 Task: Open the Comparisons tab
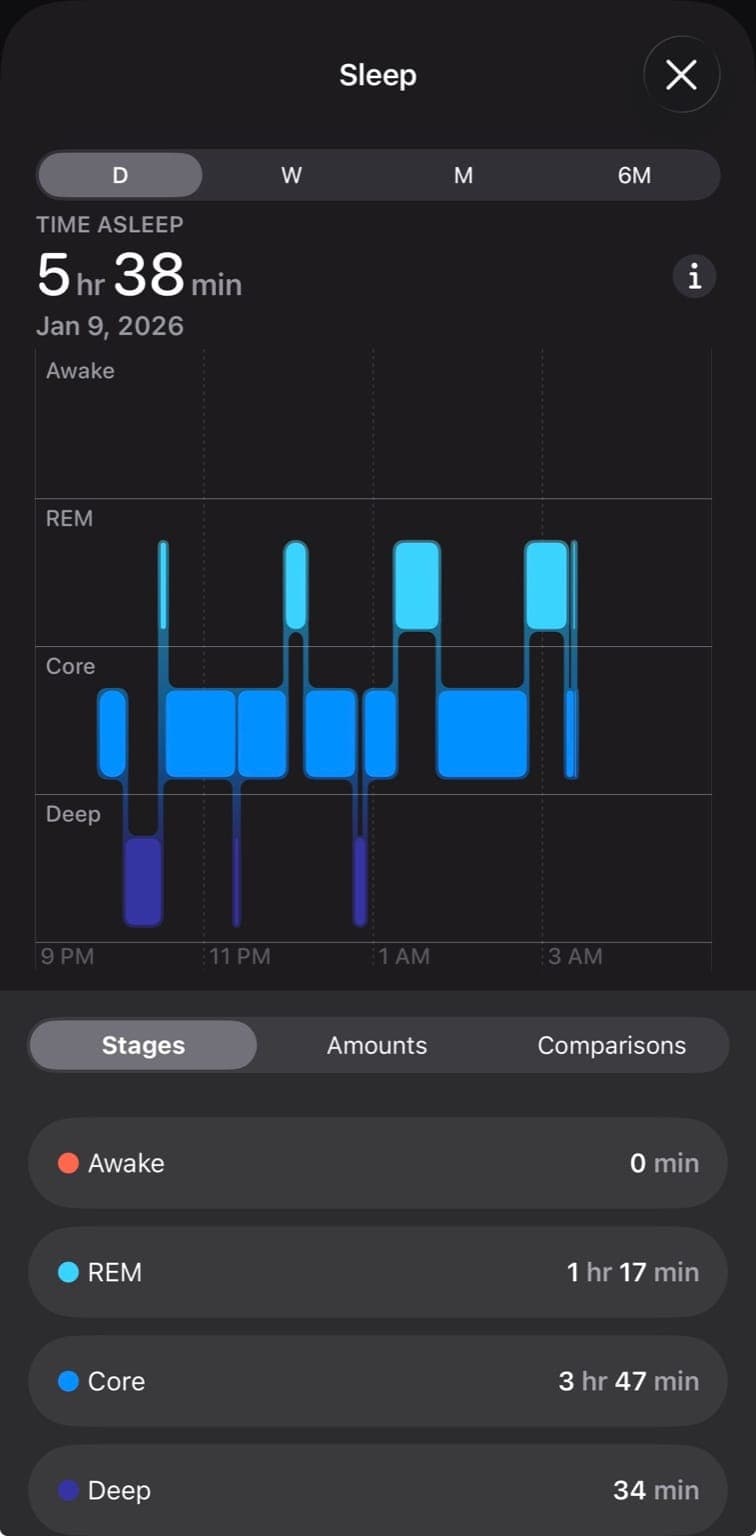point(611,1045)
